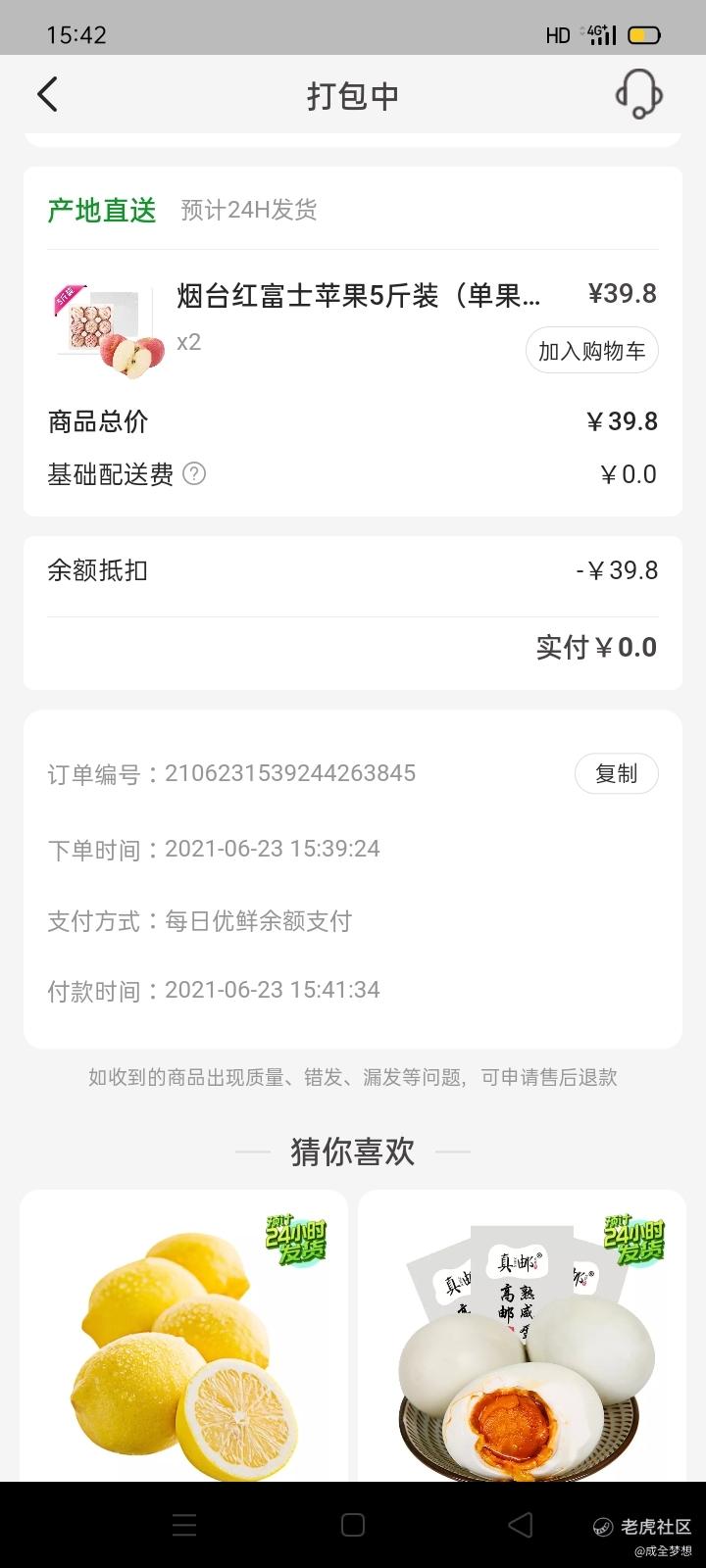Copy the order number with 复制
Screen dimensions: 706x1568
point(616,773)
